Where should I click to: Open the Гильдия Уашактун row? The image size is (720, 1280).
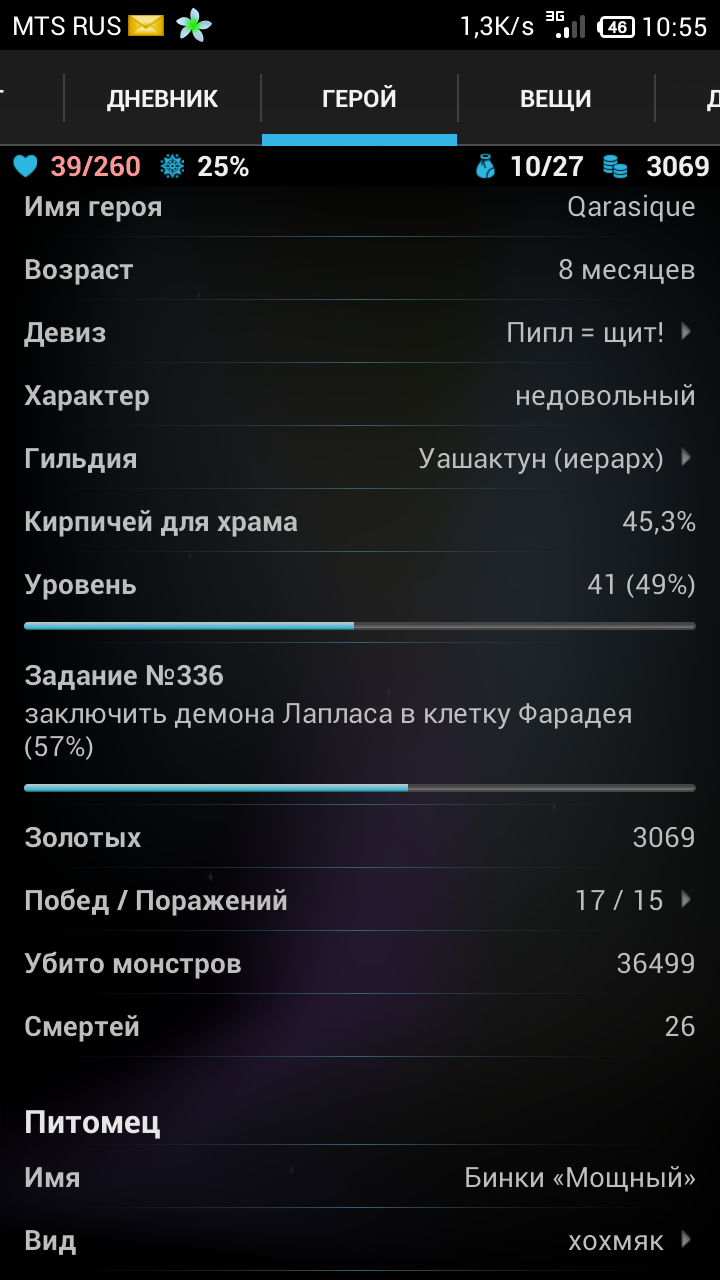[360, 459]
